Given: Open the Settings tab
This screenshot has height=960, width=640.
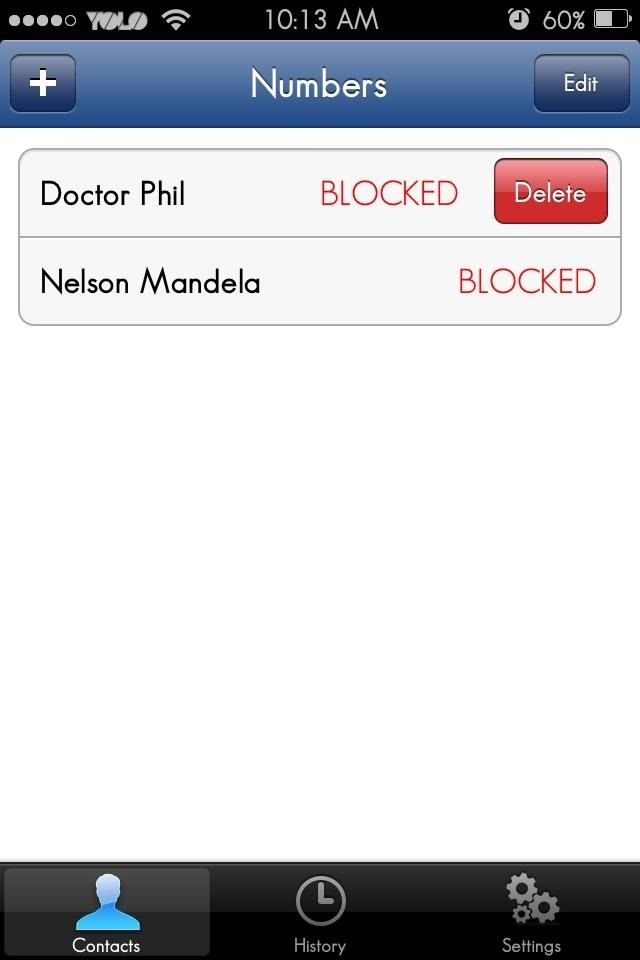Looking at the screenshot, I should [531, 912].
